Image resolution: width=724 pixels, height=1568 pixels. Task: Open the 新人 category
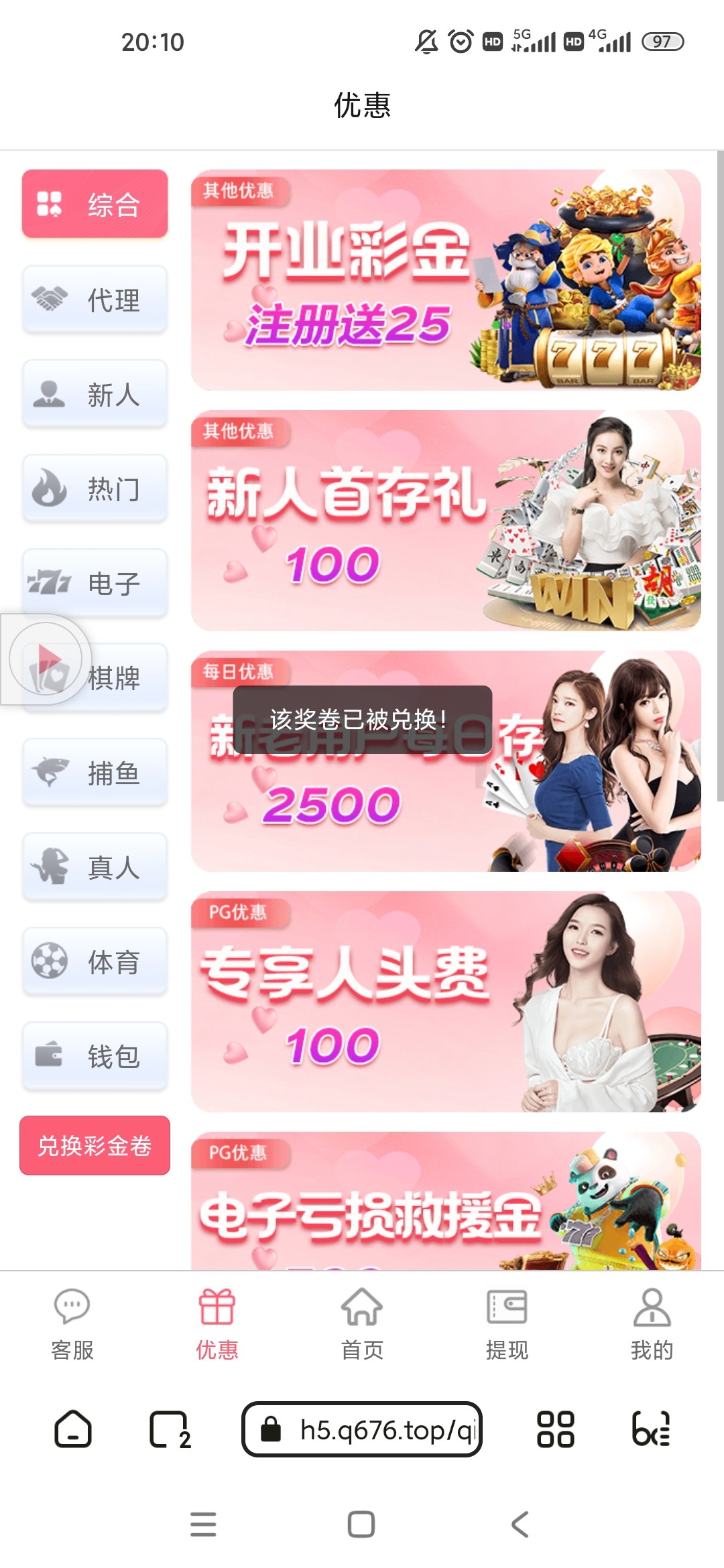coord(95,394)
